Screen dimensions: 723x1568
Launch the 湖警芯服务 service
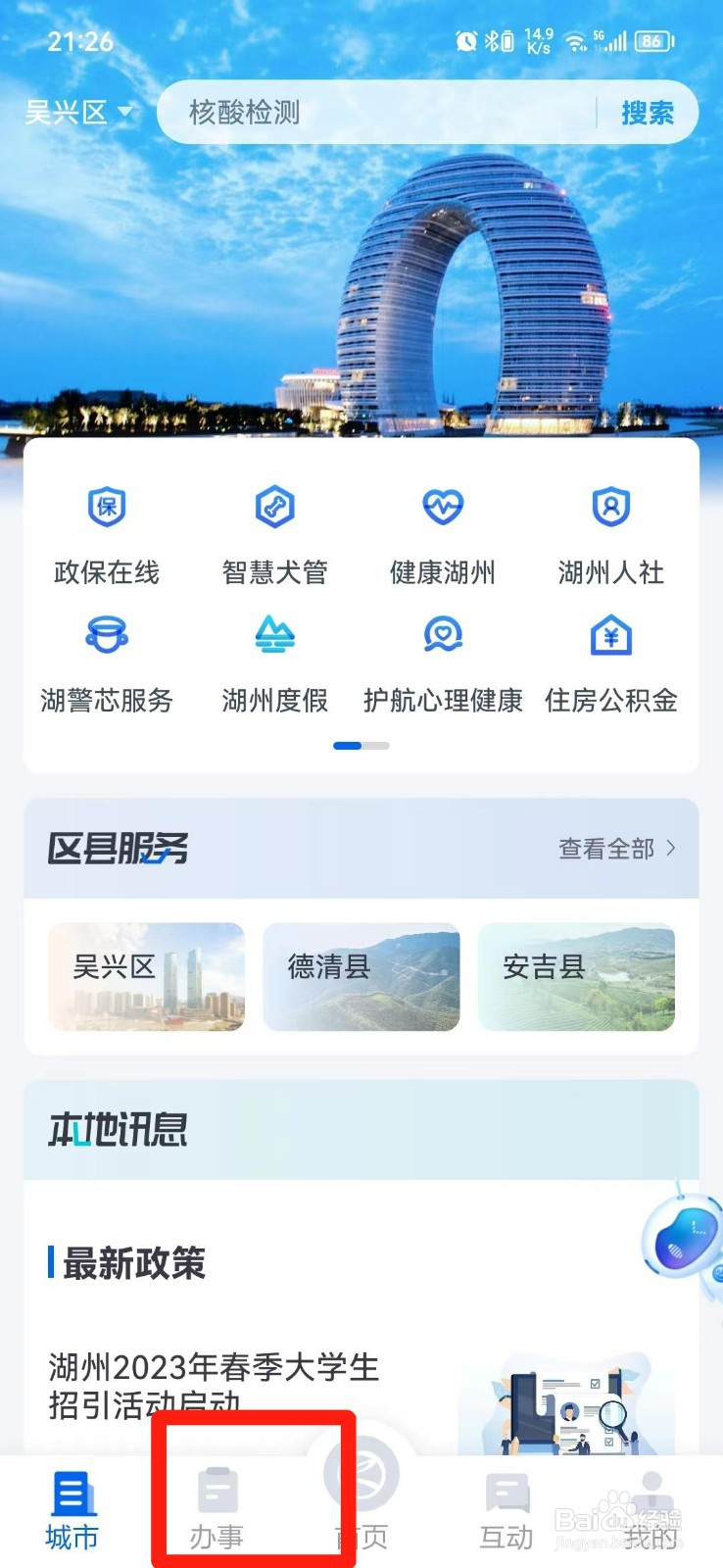[x=108, y=659]
